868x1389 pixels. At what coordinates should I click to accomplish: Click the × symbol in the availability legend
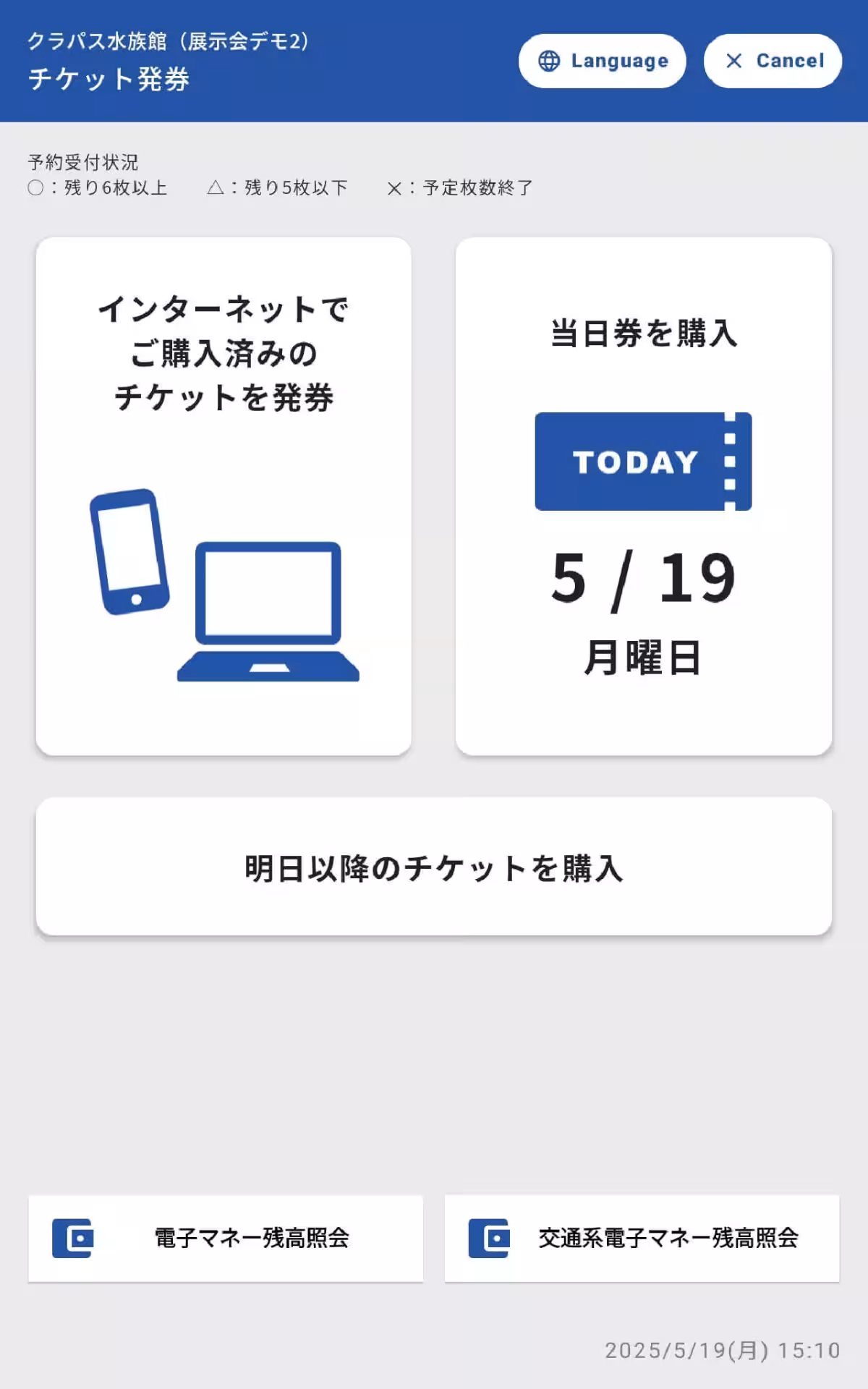tap(397, 187)
